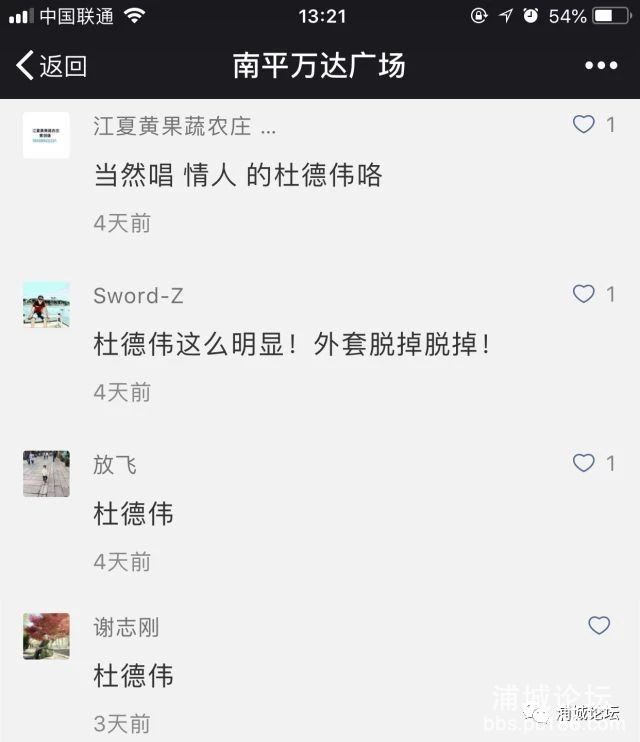Open Sword-Z's profile picture
The height and width of the screenshot is (742, 640).
tap(46, 304)
